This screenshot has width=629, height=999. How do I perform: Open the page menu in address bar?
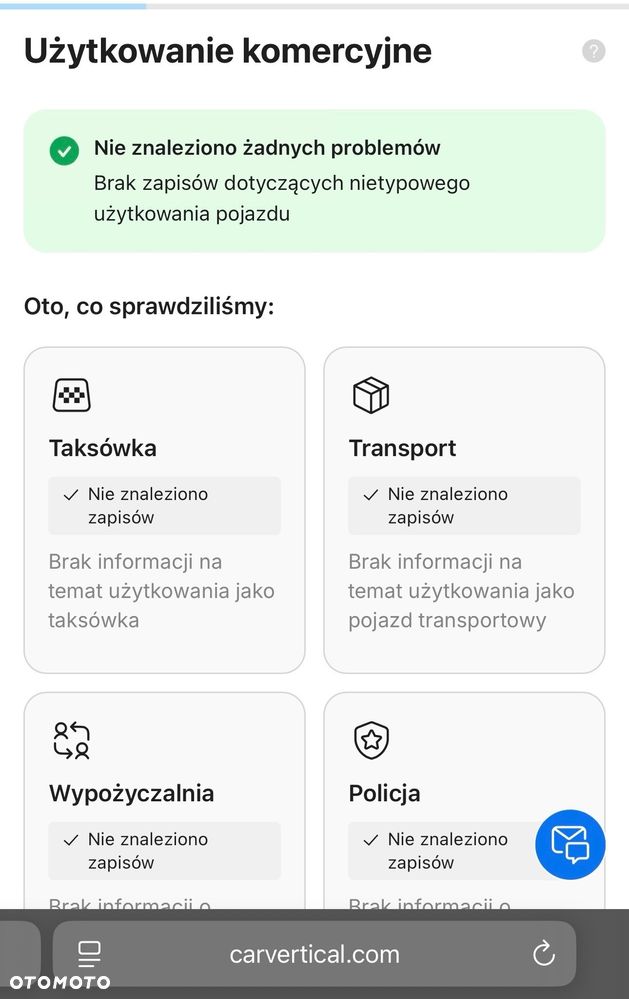(x=90, y=954)
